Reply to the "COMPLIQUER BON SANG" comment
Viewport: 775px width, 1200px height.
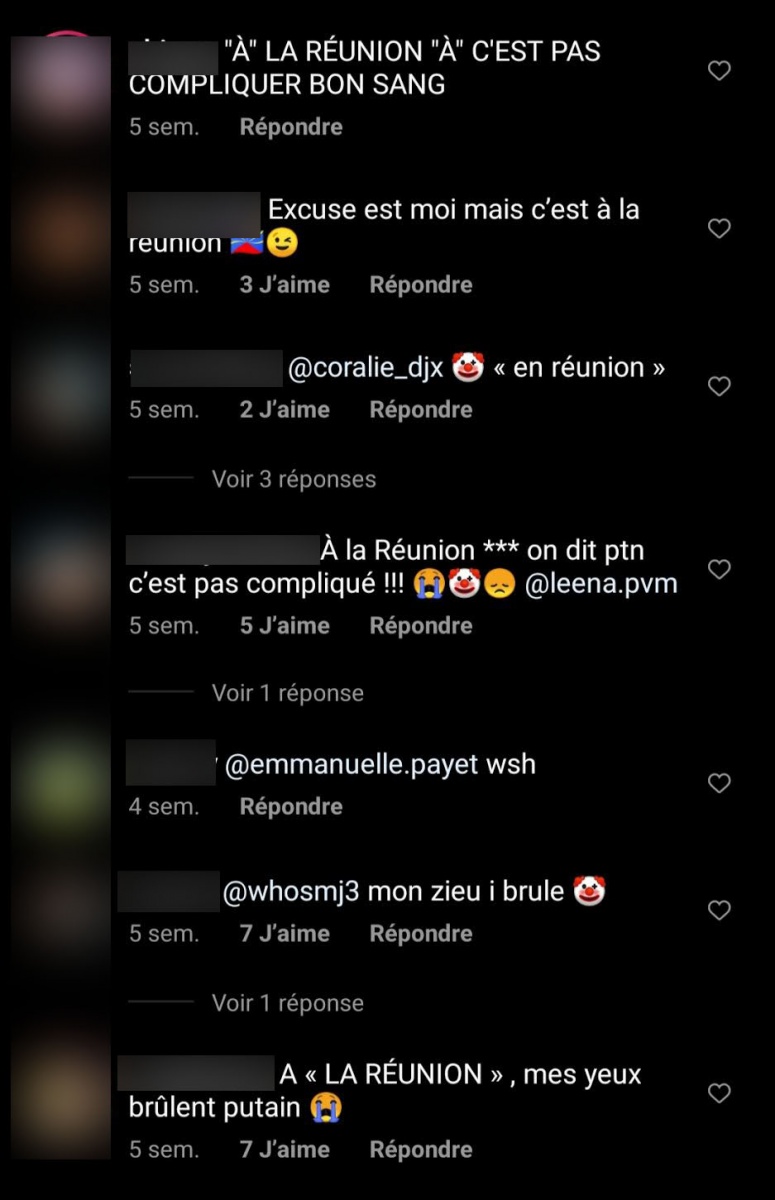click(x=291, y=127)
